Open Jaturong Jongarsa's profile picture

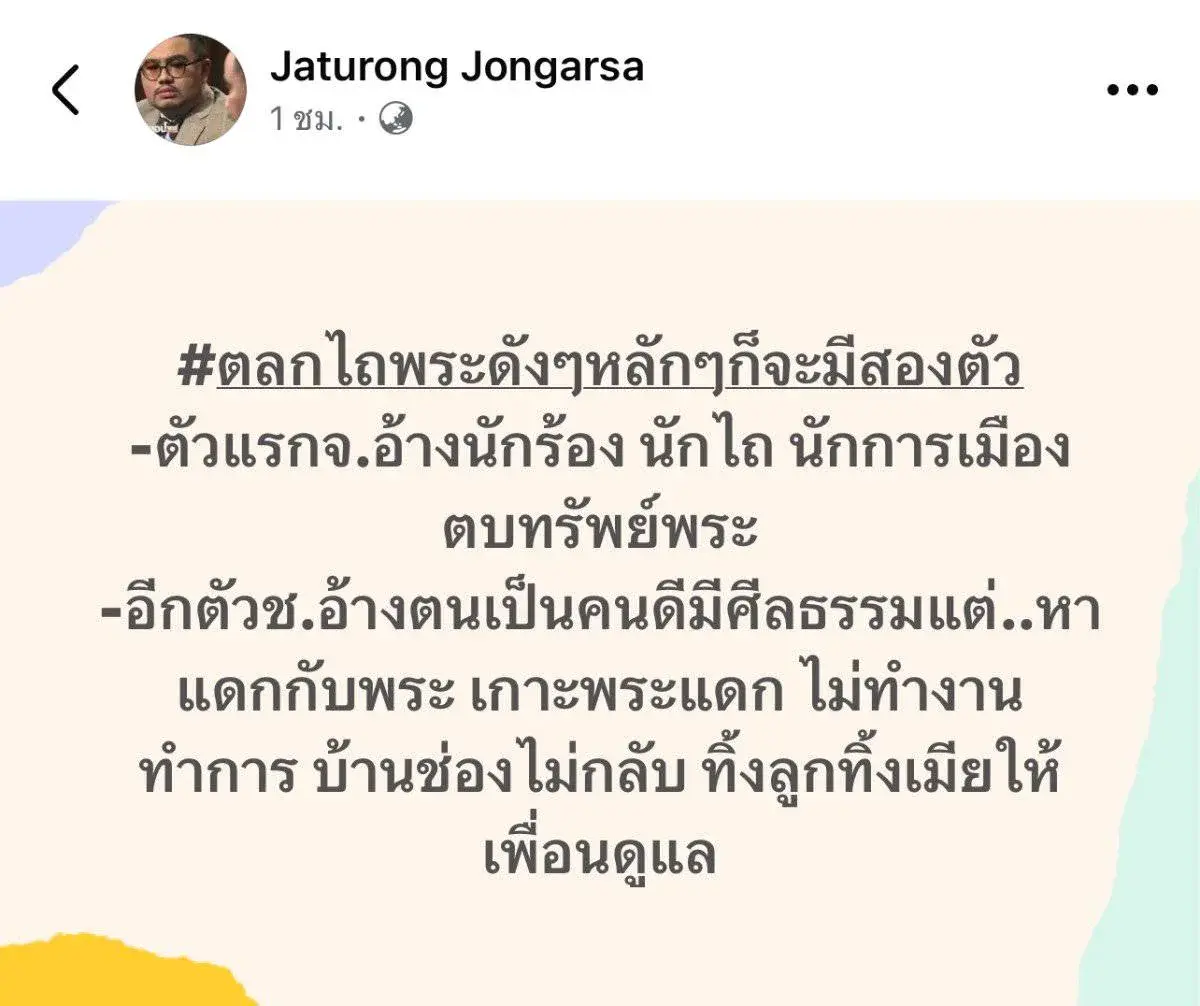pos(190,90)
